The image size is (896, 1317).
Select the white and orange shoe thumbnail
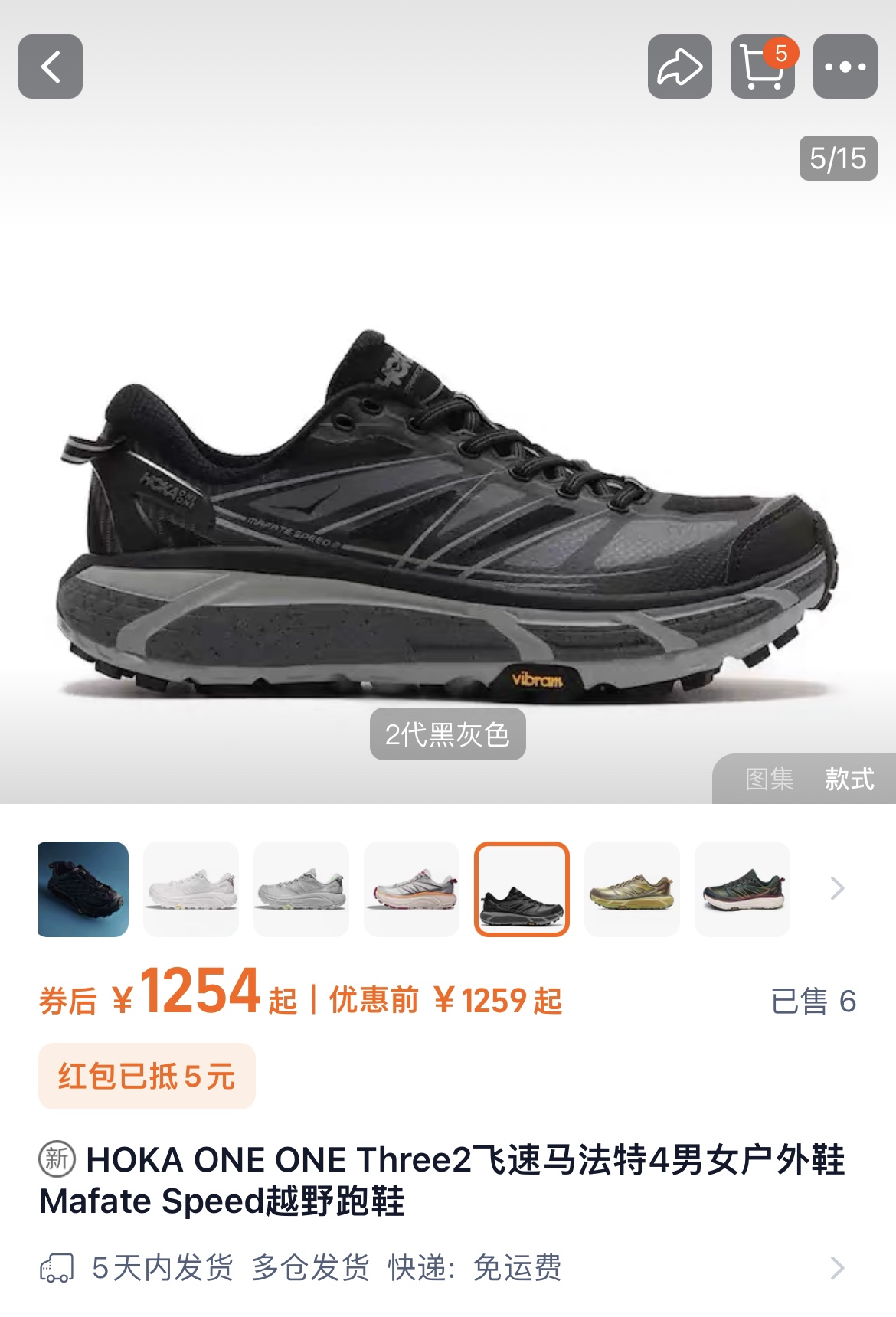coord(412,889)
